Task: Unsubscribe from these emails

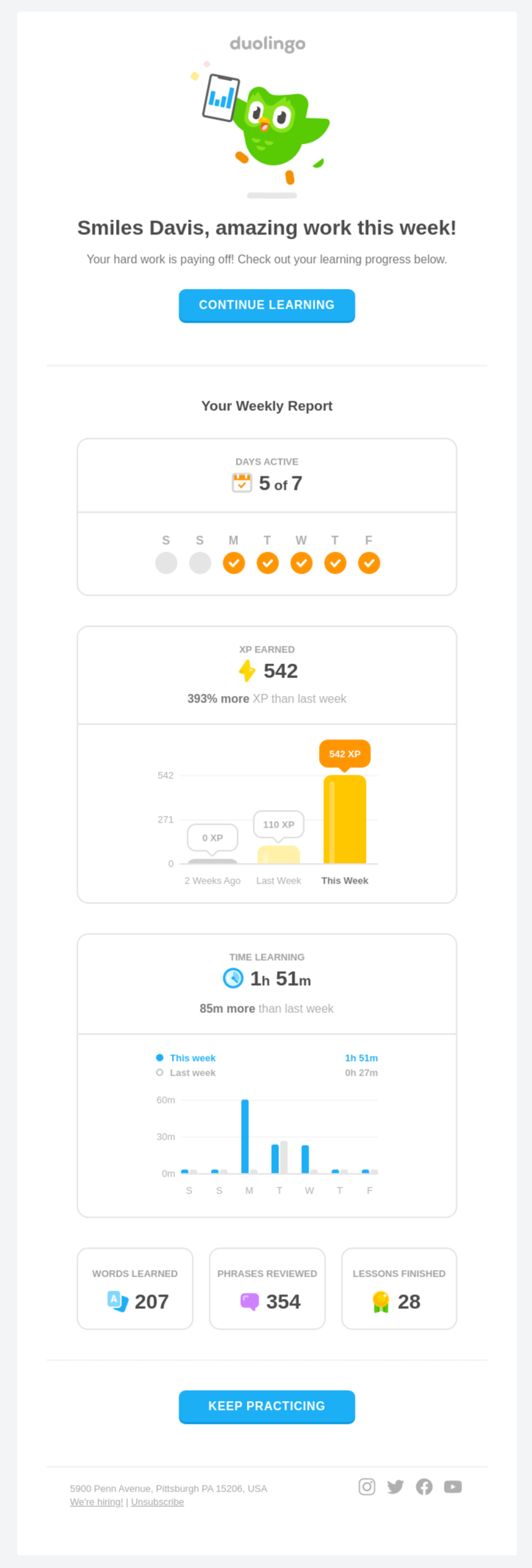Action: point(157,1502)
